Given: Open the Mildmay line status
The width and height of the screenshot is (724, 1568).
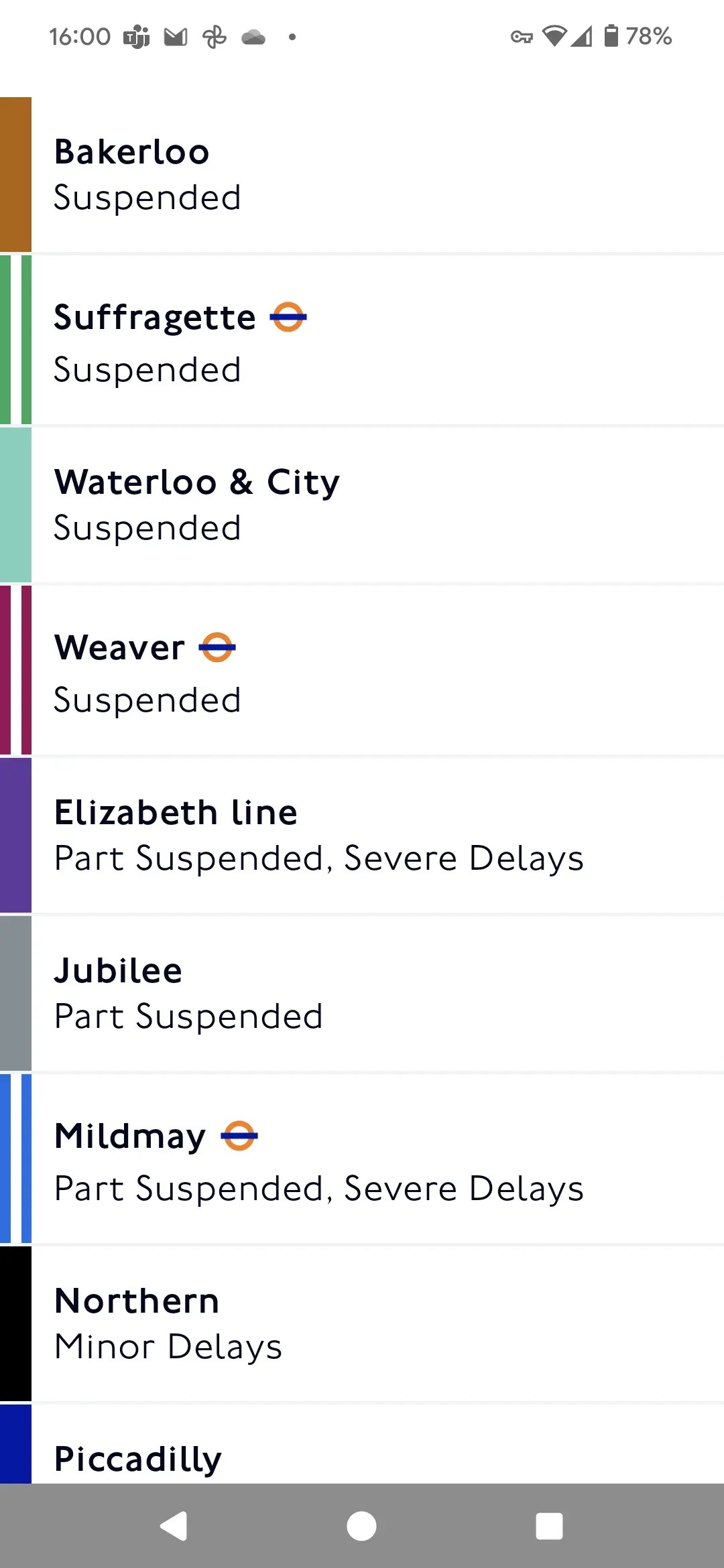Looking at the screenshot, I should pos(362,1159).
